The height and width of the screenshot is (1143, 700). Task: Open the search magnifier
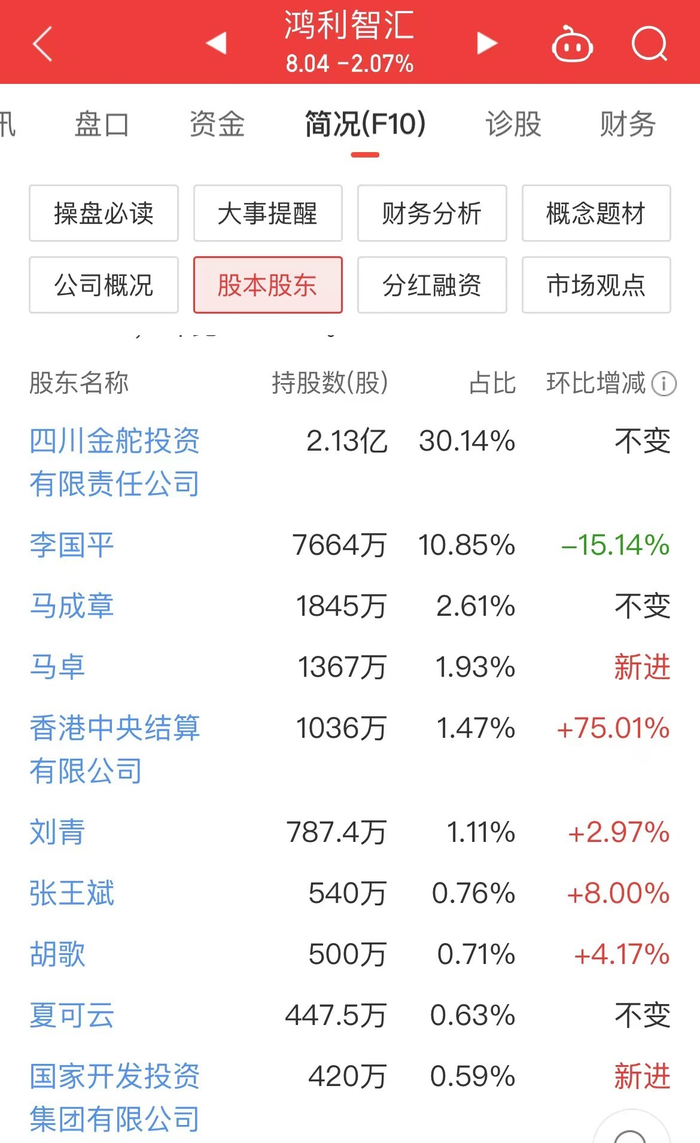pyautogui.click(x=650, y=44)
